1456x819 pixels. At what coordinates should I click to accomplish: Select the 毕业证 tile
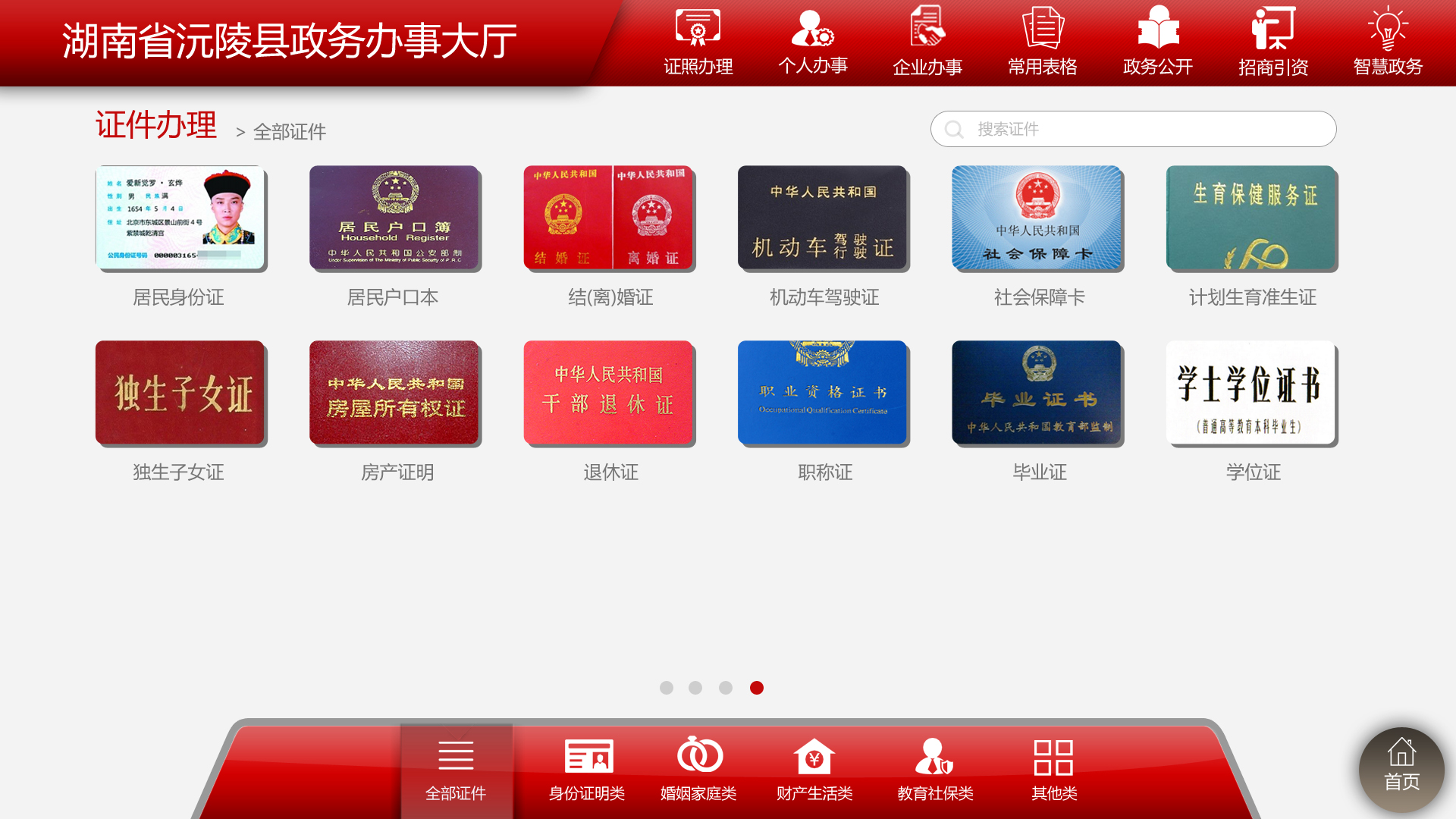pyautogui.click(x=1037, y=393)
